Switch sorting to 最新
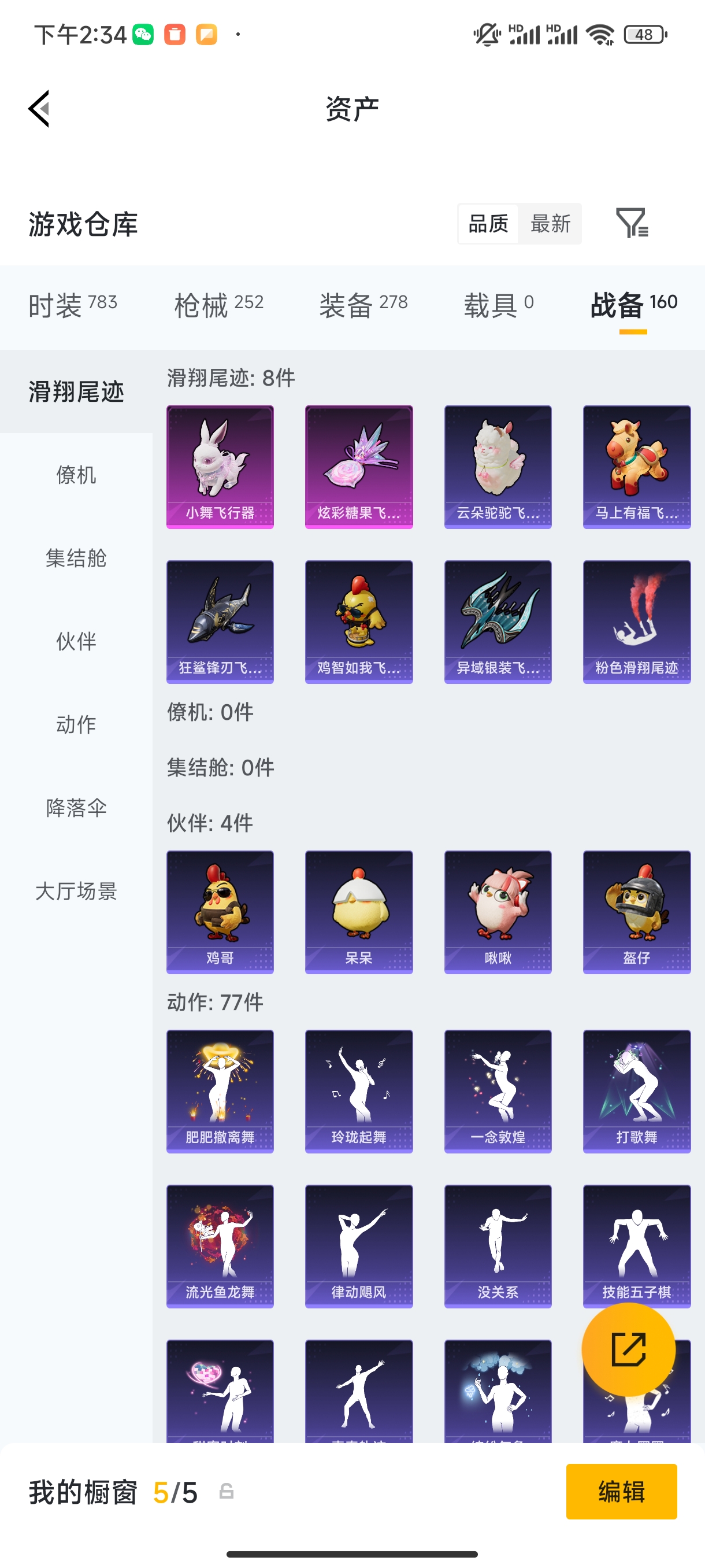The image size is (705, 1568). (x=551, y=224)
